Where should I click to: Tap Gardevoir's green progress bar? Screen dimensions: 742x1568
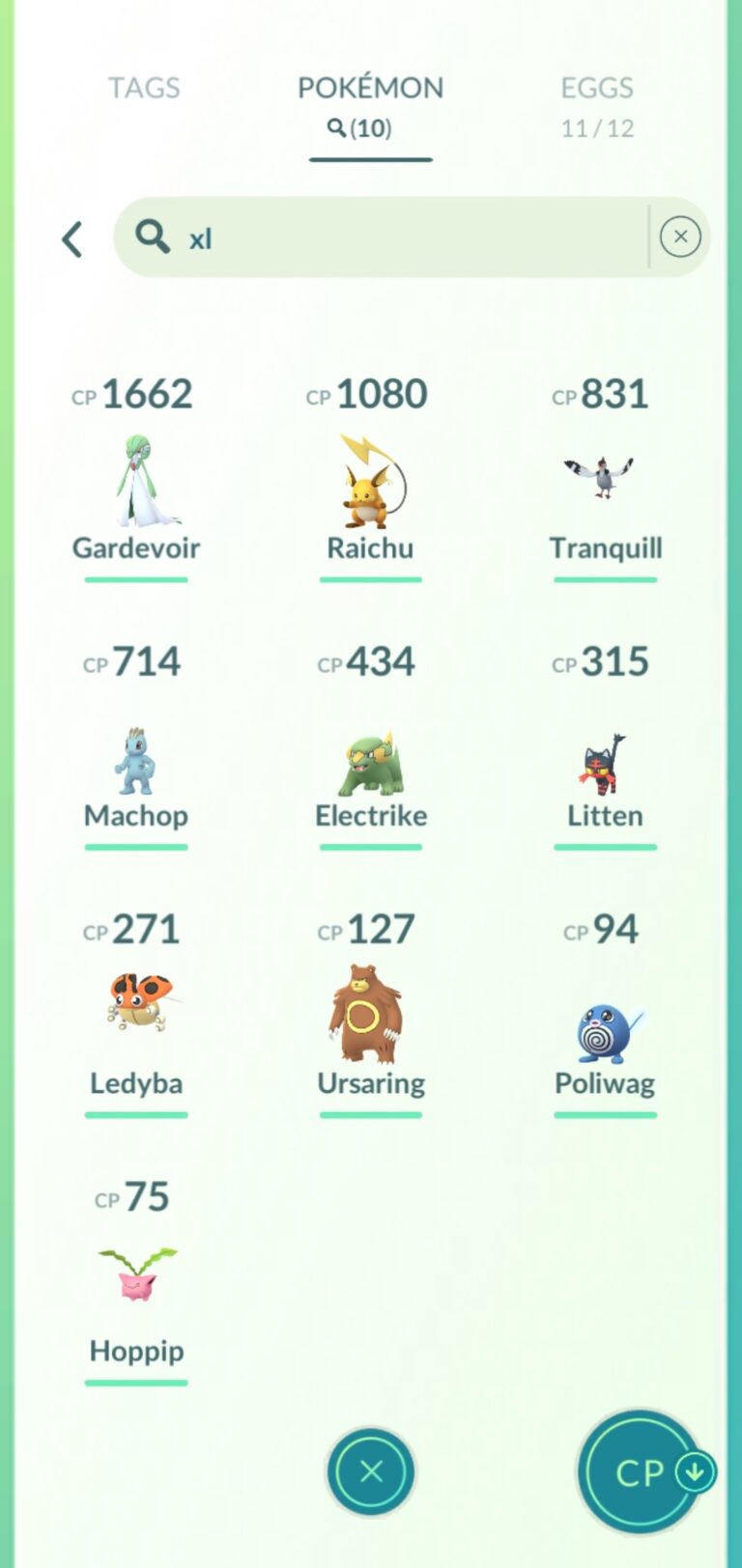(135, 579)
